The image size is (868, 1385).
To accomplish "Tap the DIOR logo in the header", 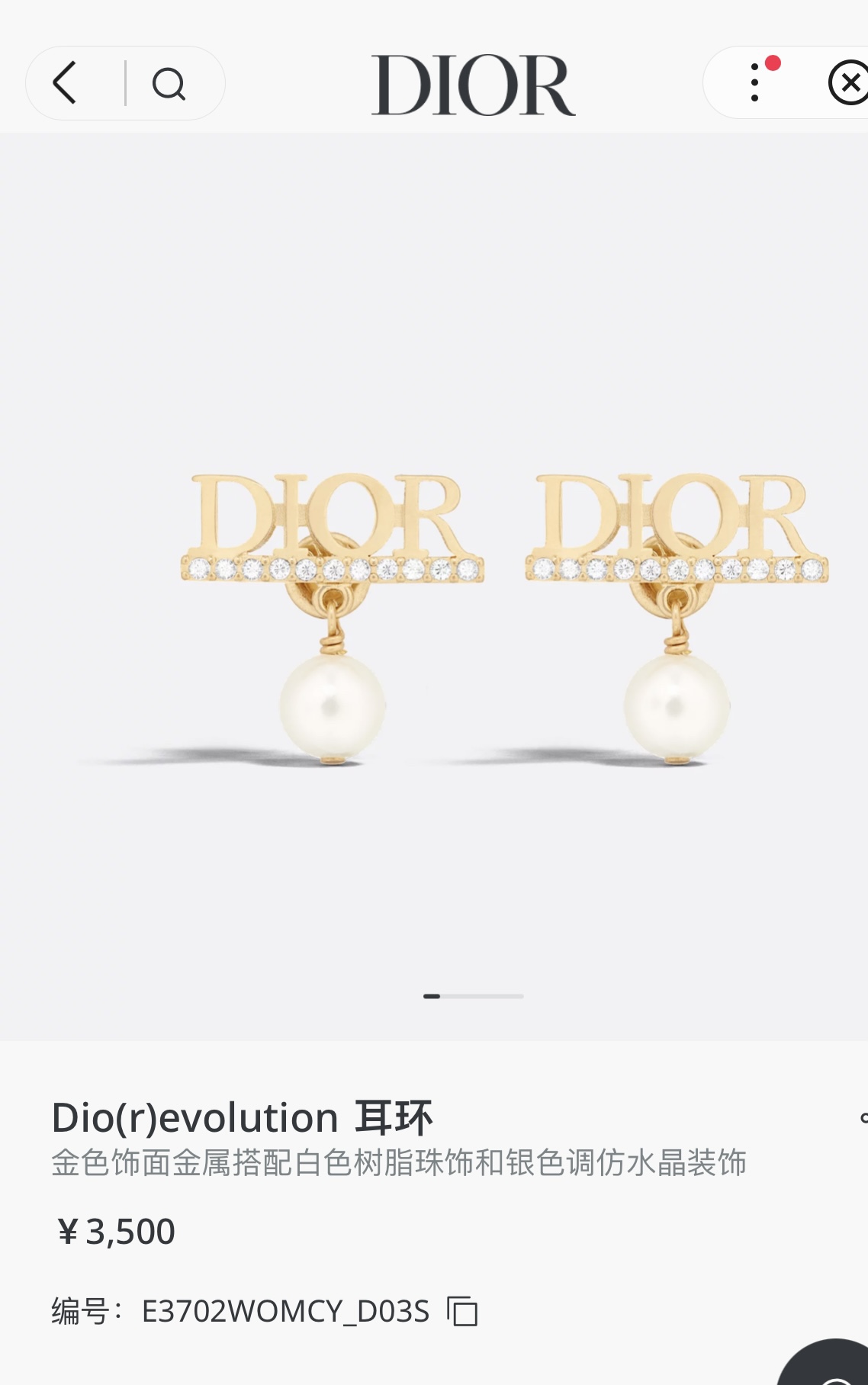I will (x=473, y=85).
